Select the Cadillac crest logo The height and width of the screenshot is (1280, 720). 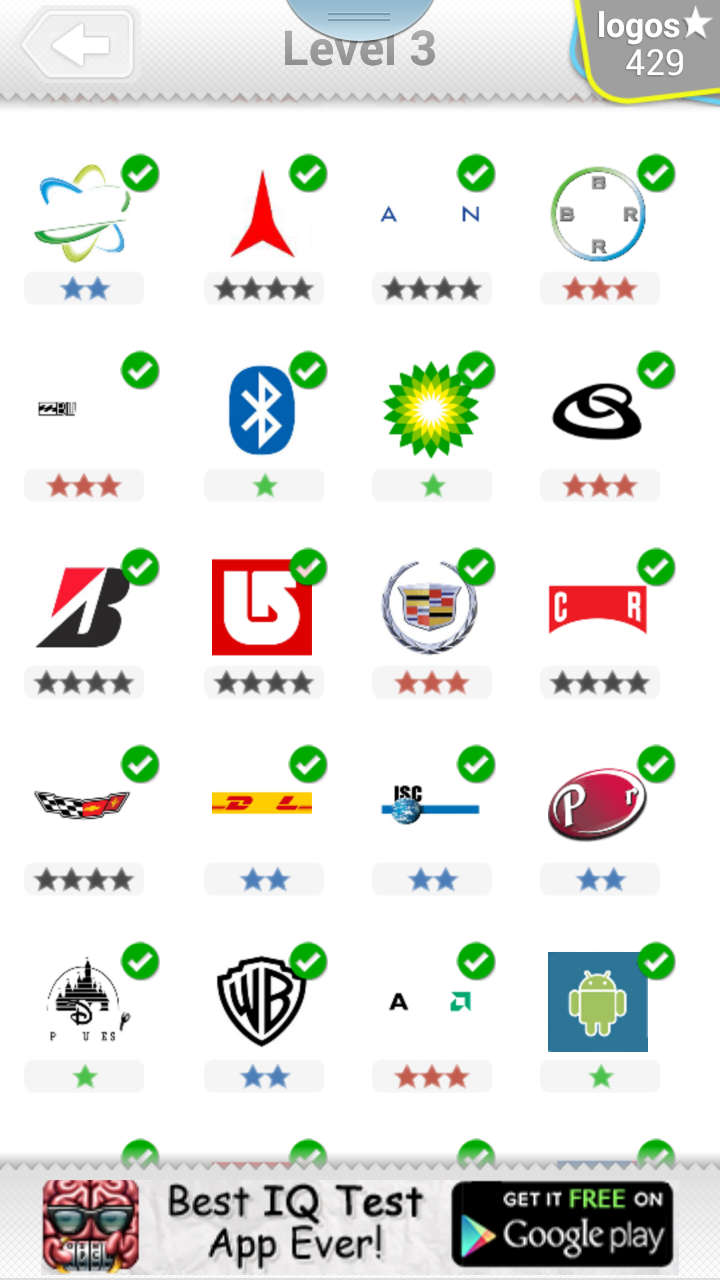431,605
